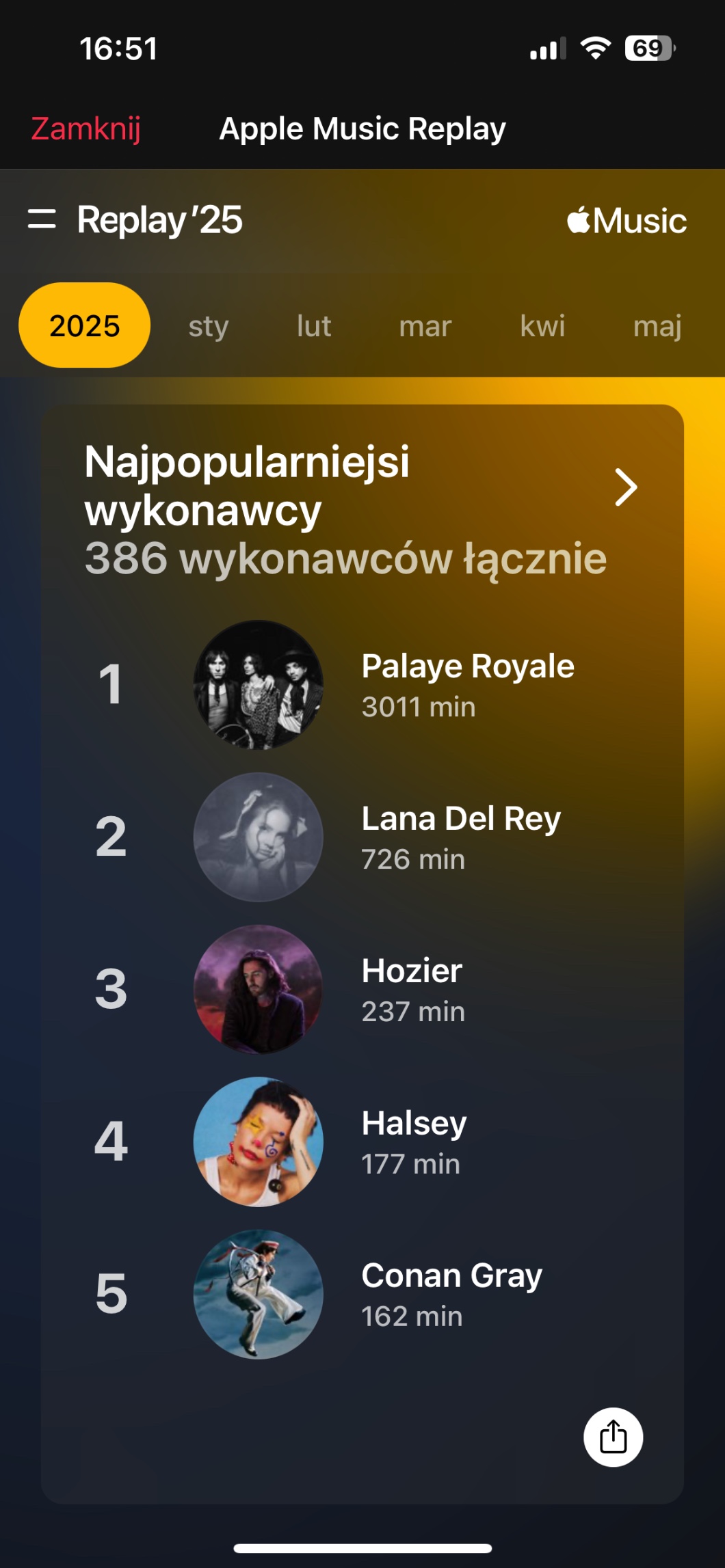Switch to the kwi month tab

pos(542,326)
